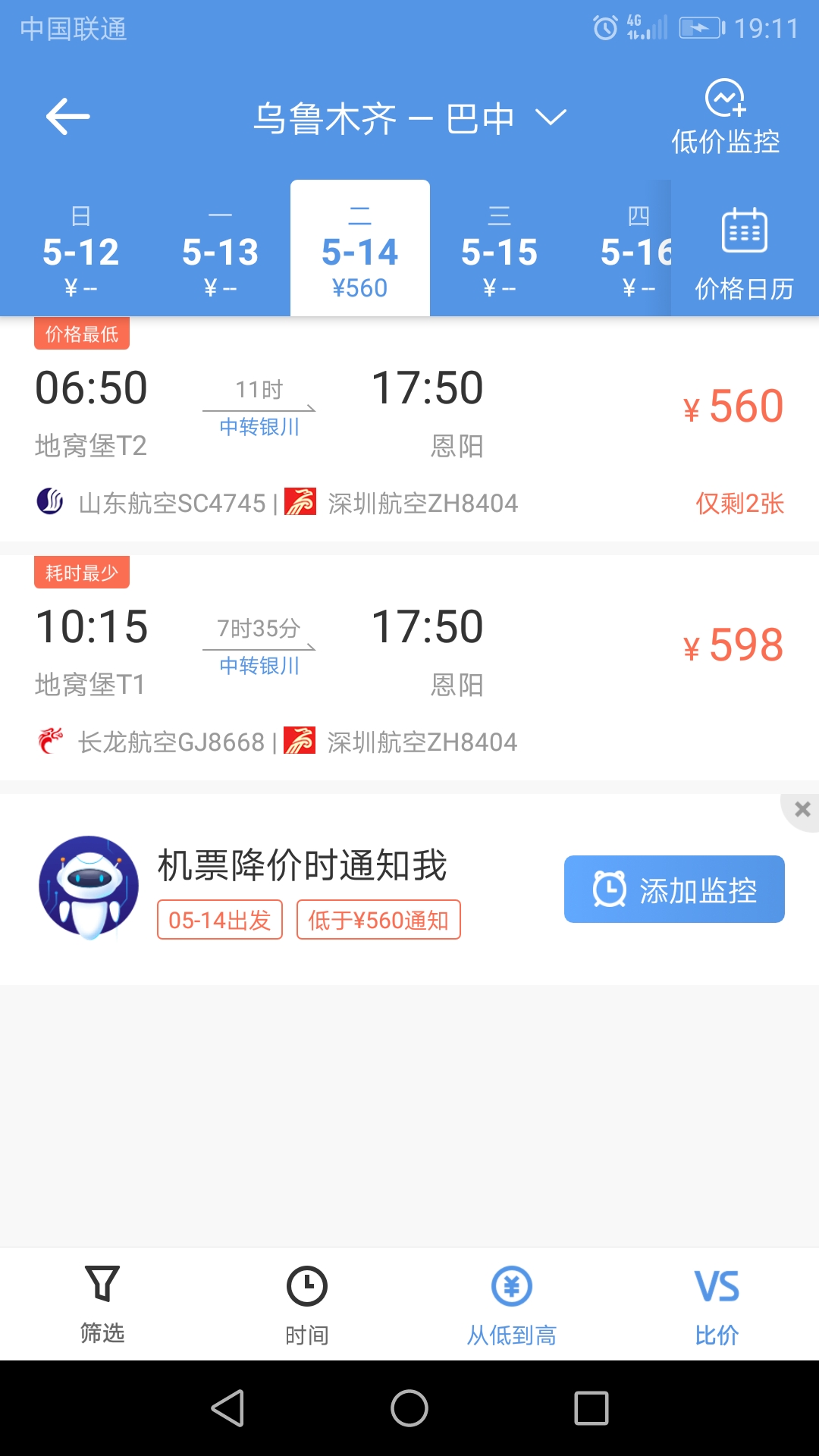Image resolution: width=819 pixels, height=1456 pixels.
Task: Go back using the top-left arrow
Action: click(68, 117)
